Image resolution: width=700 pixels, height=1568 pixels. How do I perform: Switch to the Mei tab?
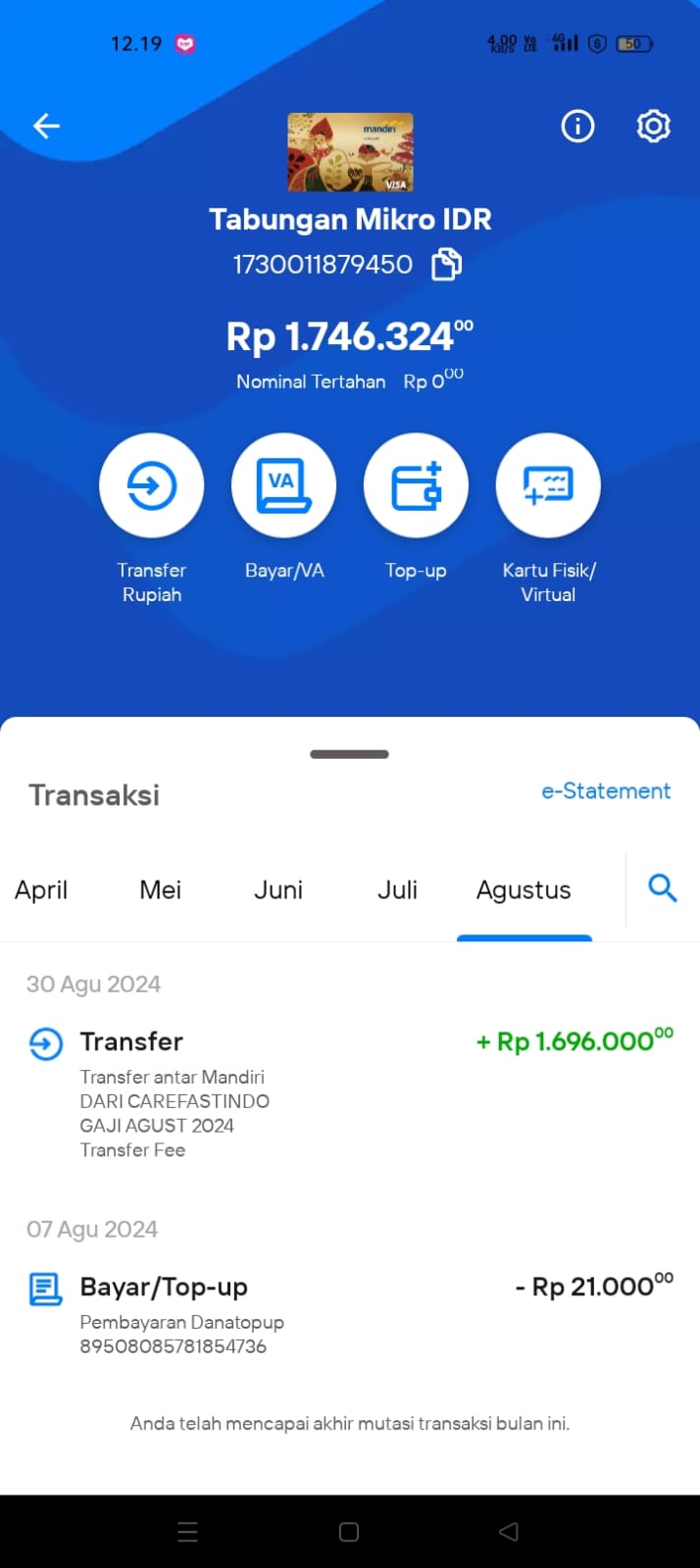tap(160, 890)
